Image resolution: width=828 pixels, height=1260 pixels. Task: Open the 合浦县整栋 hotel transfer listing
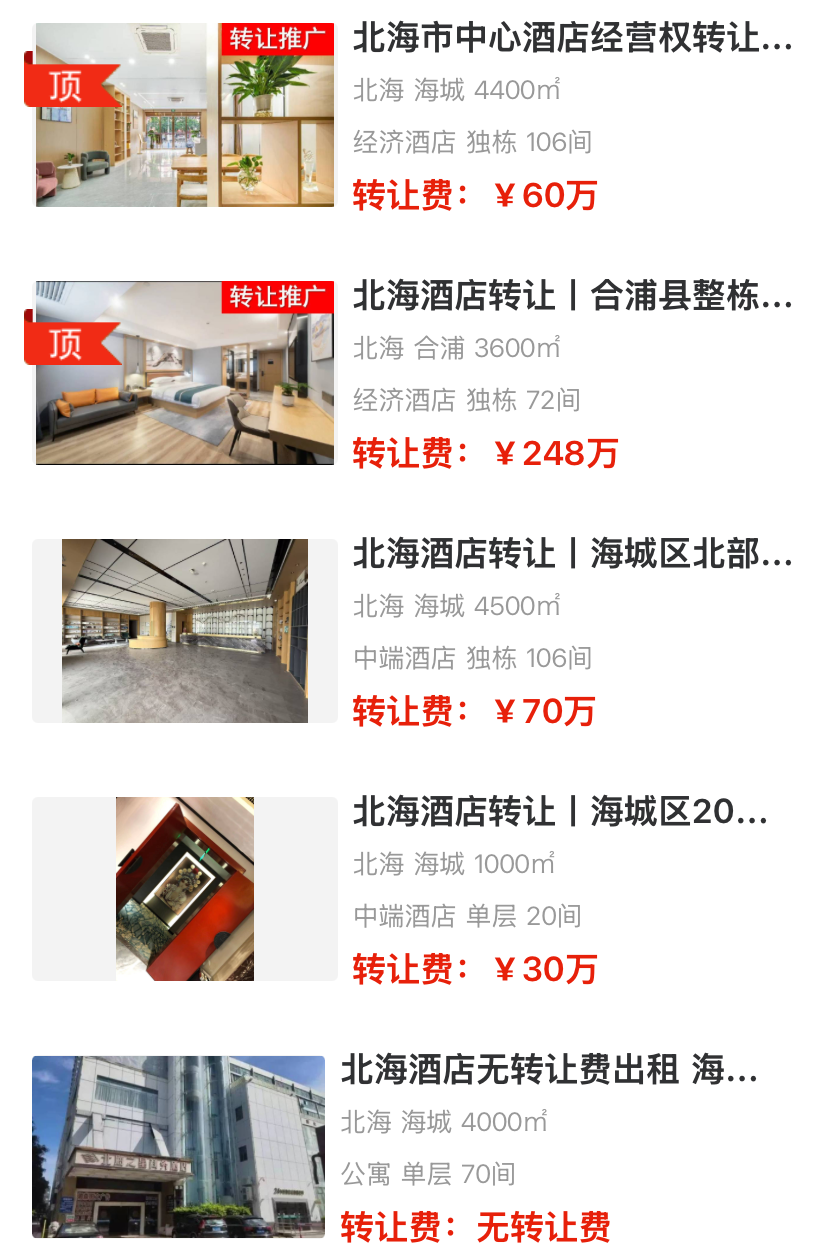click(x=572, y=297)
